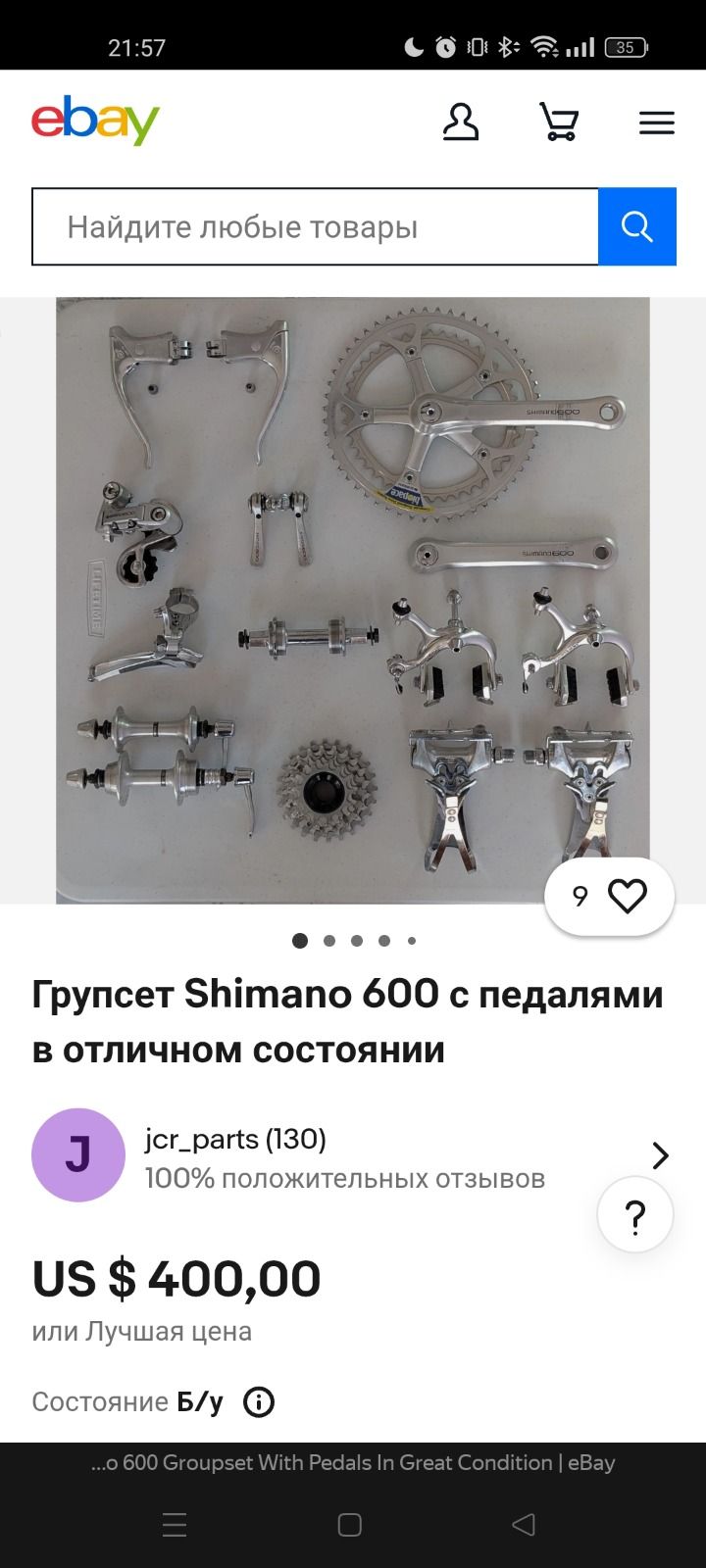This screenshot has width=706, height=1568.
Task: Open the eBay home page logo
Action: point(95,122)
